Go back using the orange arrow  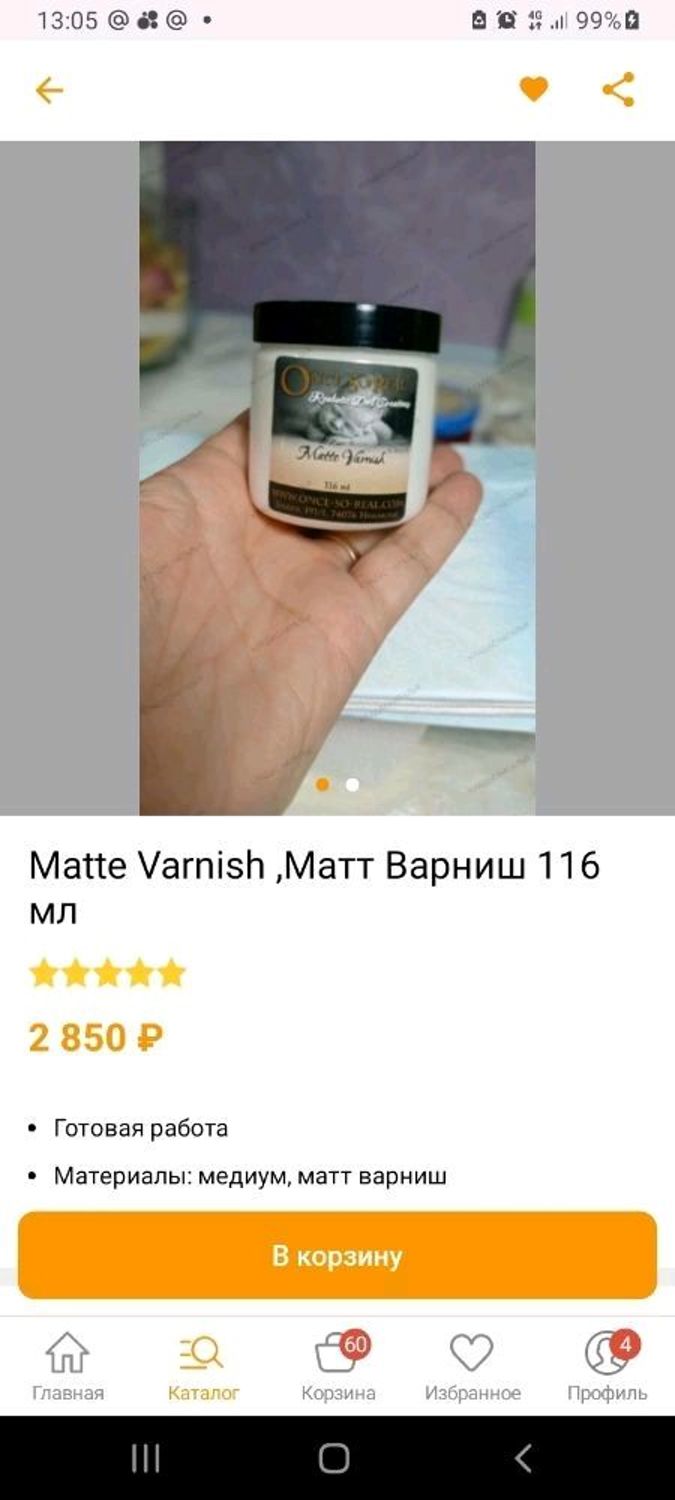(48, 91)
